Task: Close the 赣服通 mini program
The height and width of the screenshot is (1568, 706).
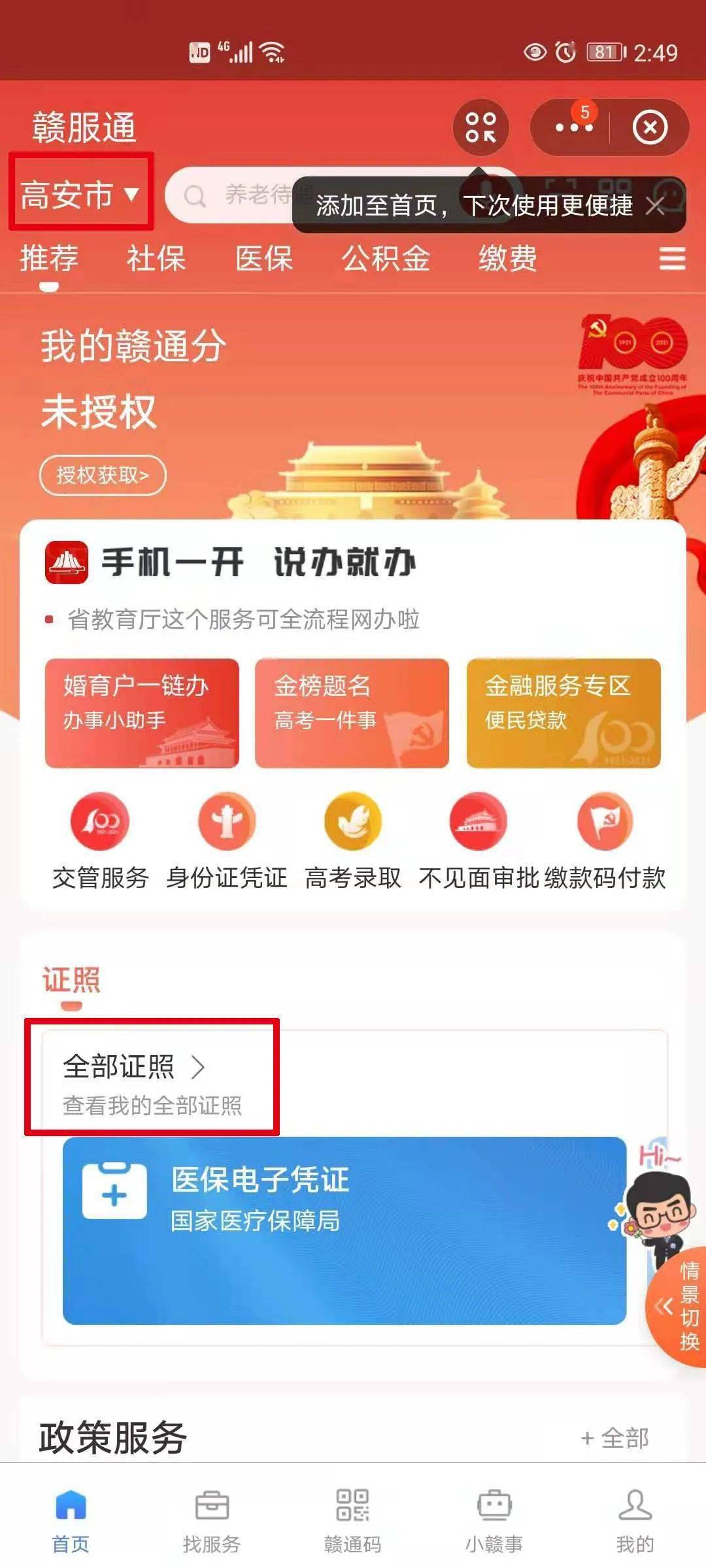Action: point(650,127)
